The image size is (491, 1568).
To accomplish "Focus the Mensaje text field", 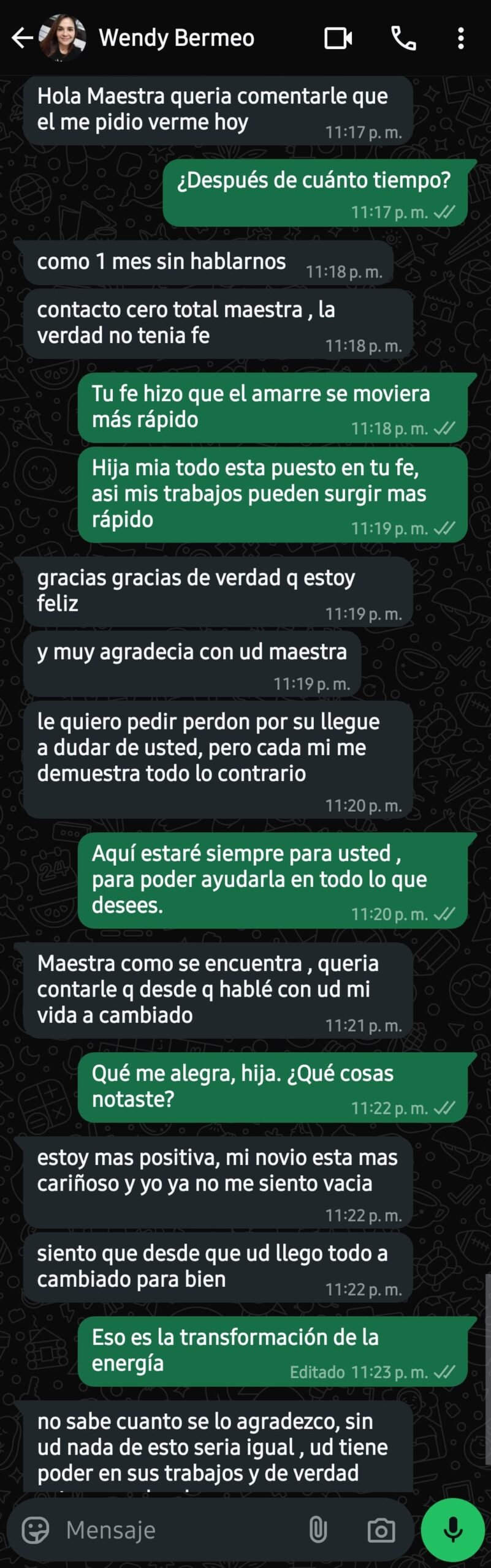I will tap(178, 1529).
